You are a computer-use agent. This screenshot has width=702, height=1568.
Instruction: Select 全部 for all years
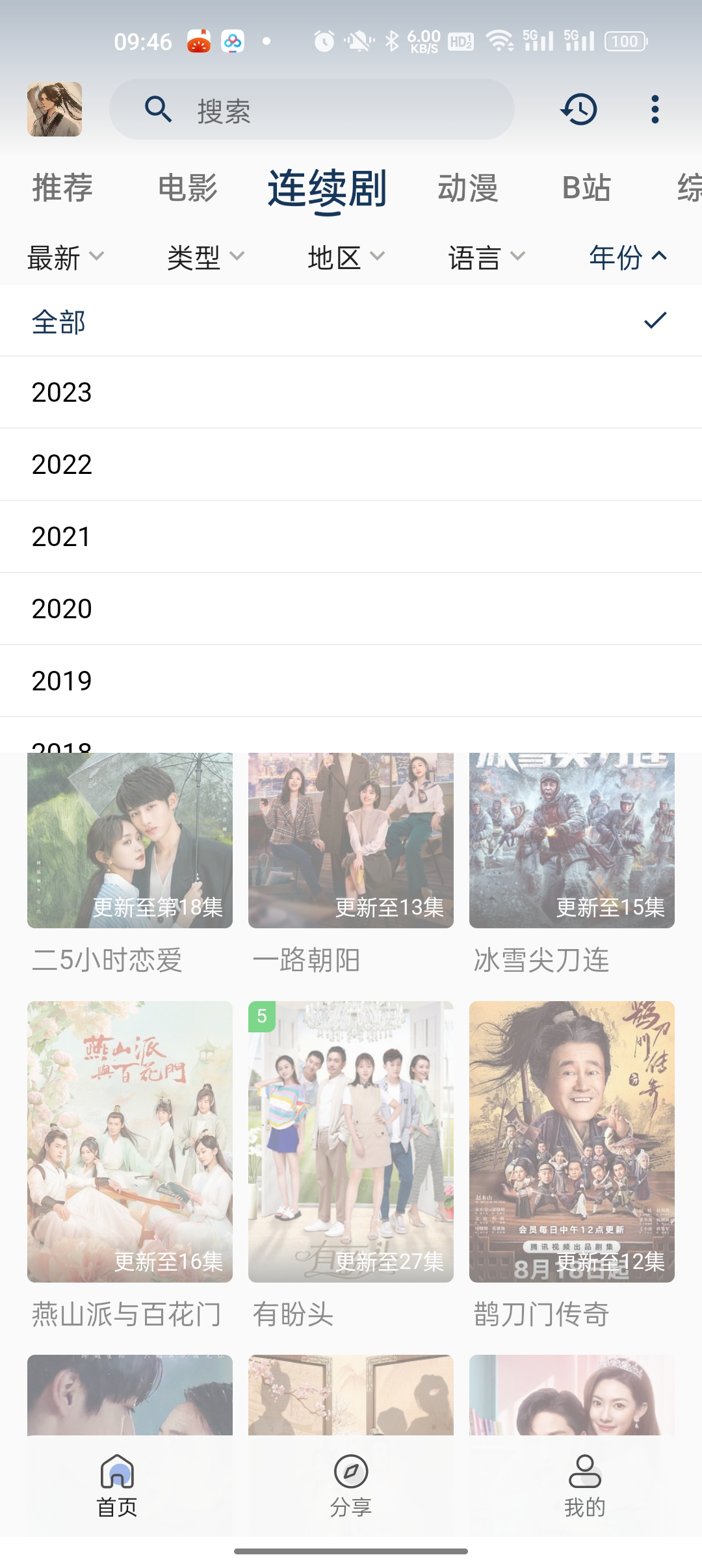coord(351,320)
